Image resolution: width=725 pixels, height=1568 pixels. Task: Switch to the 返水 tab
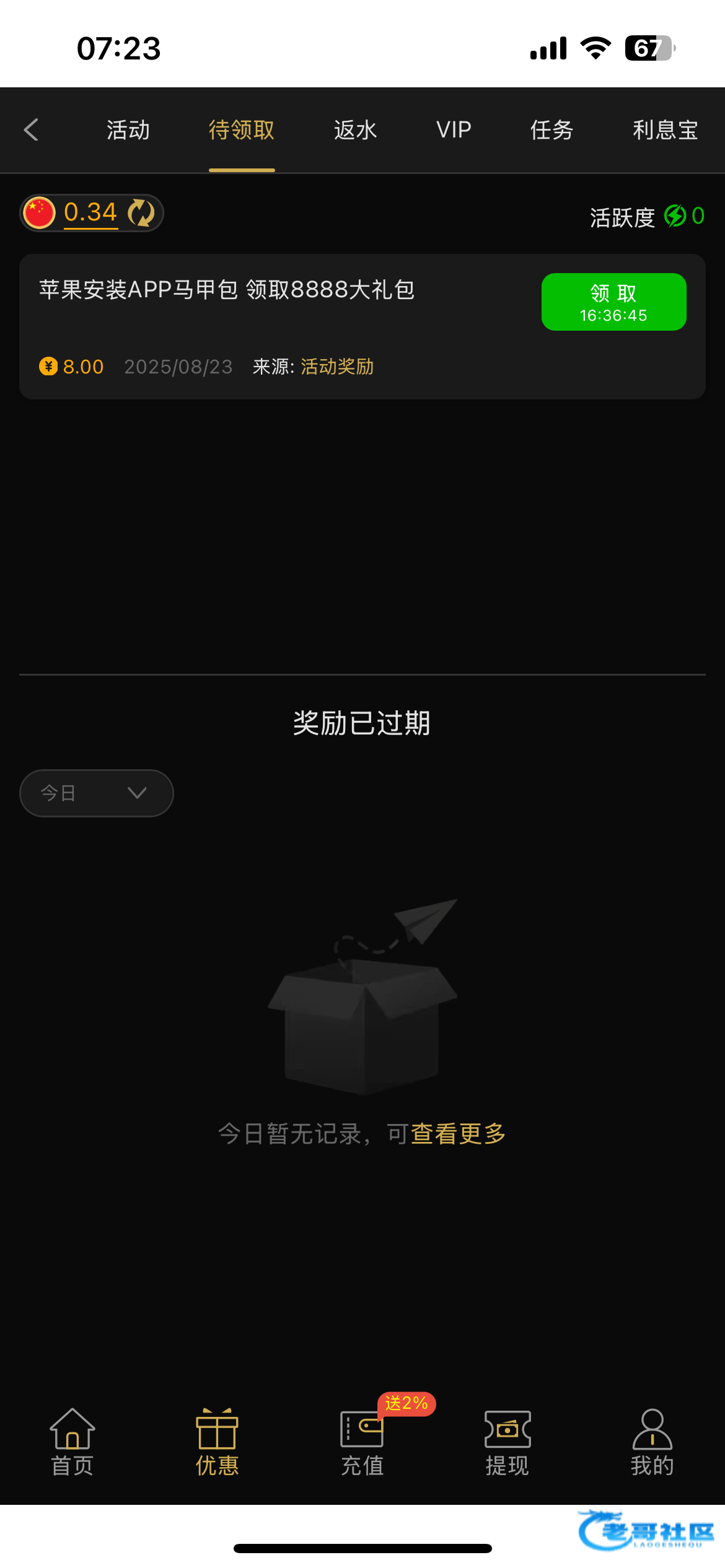point(355,130)
